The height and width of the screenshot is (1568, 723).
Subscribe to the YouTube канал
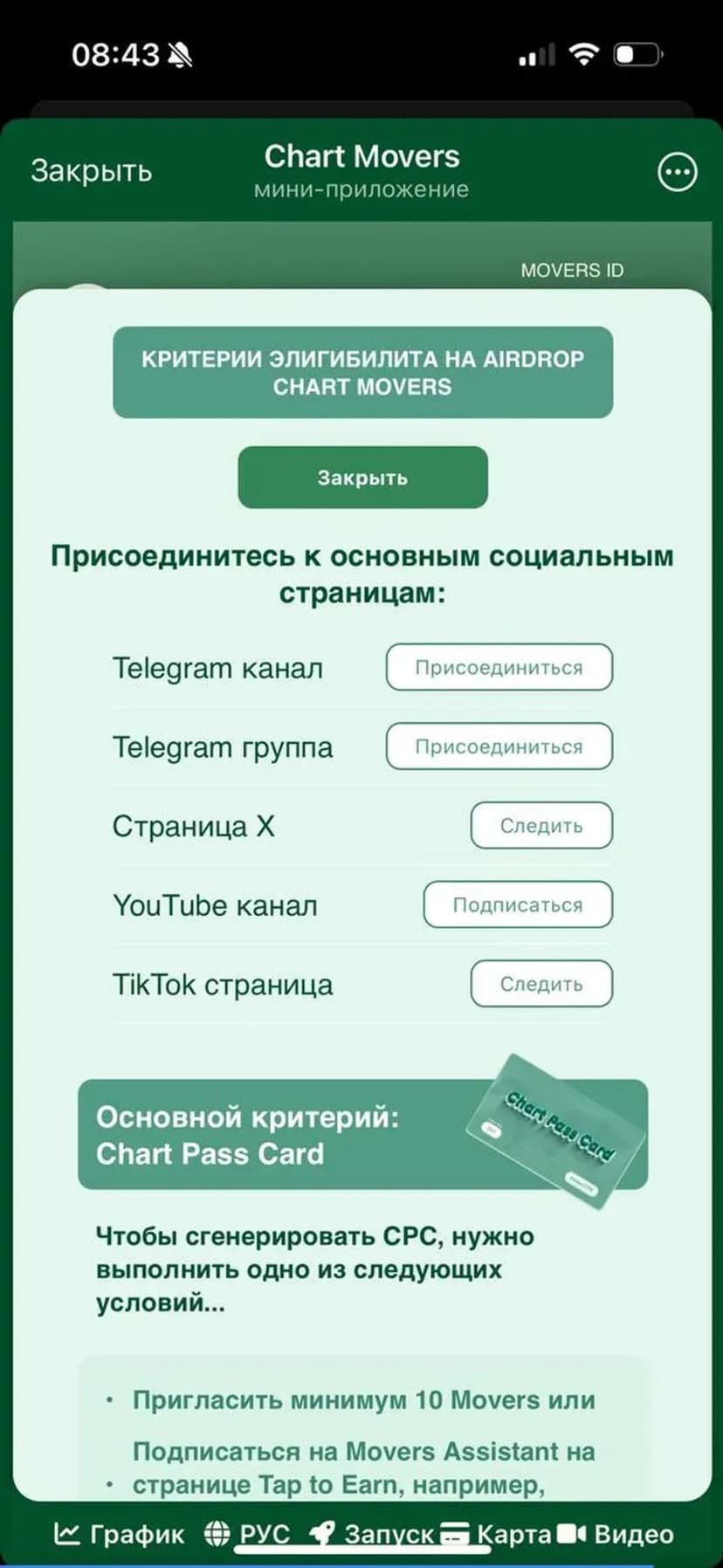coord(518,905)
